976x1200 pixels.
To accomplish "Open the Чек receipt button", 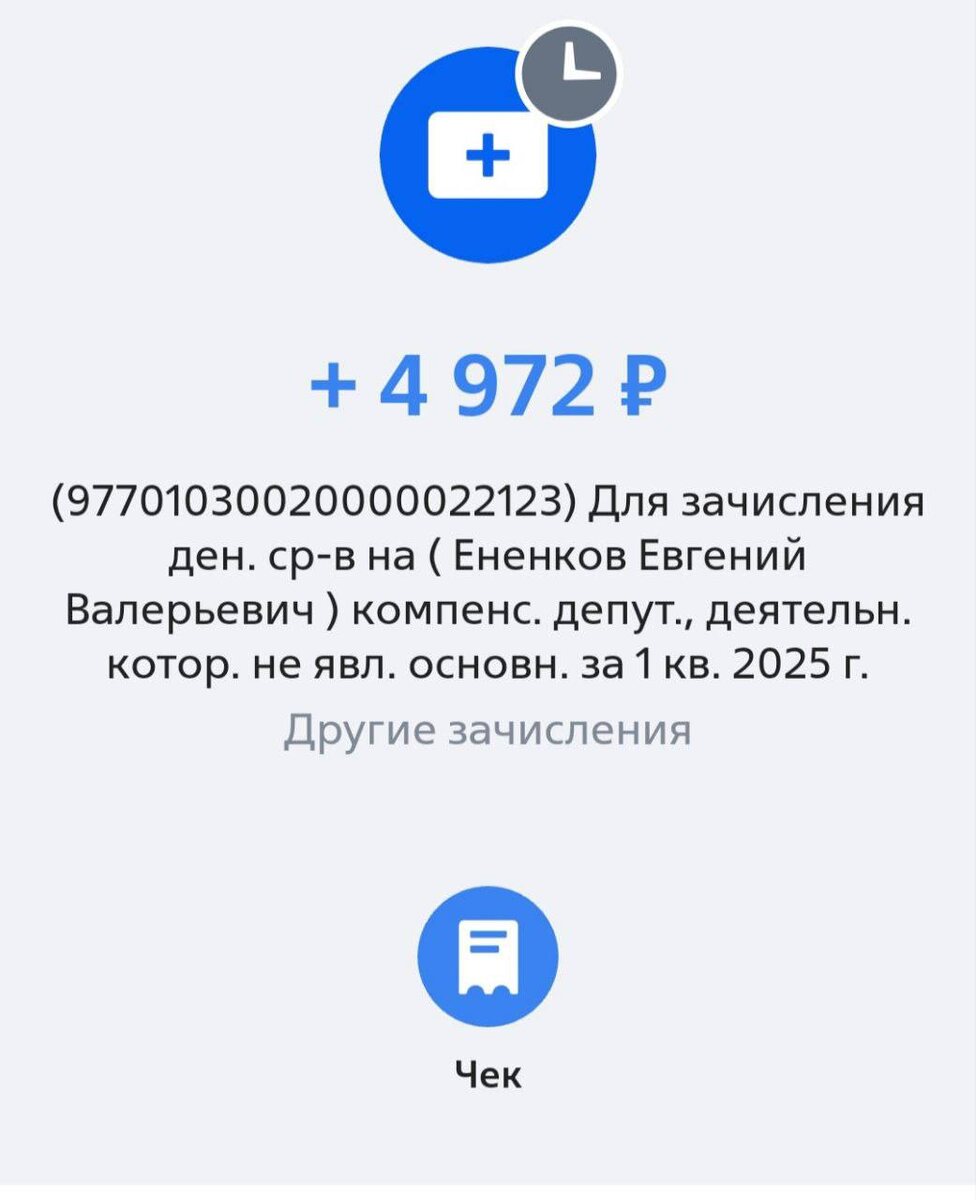I will [x=488, y=957].
